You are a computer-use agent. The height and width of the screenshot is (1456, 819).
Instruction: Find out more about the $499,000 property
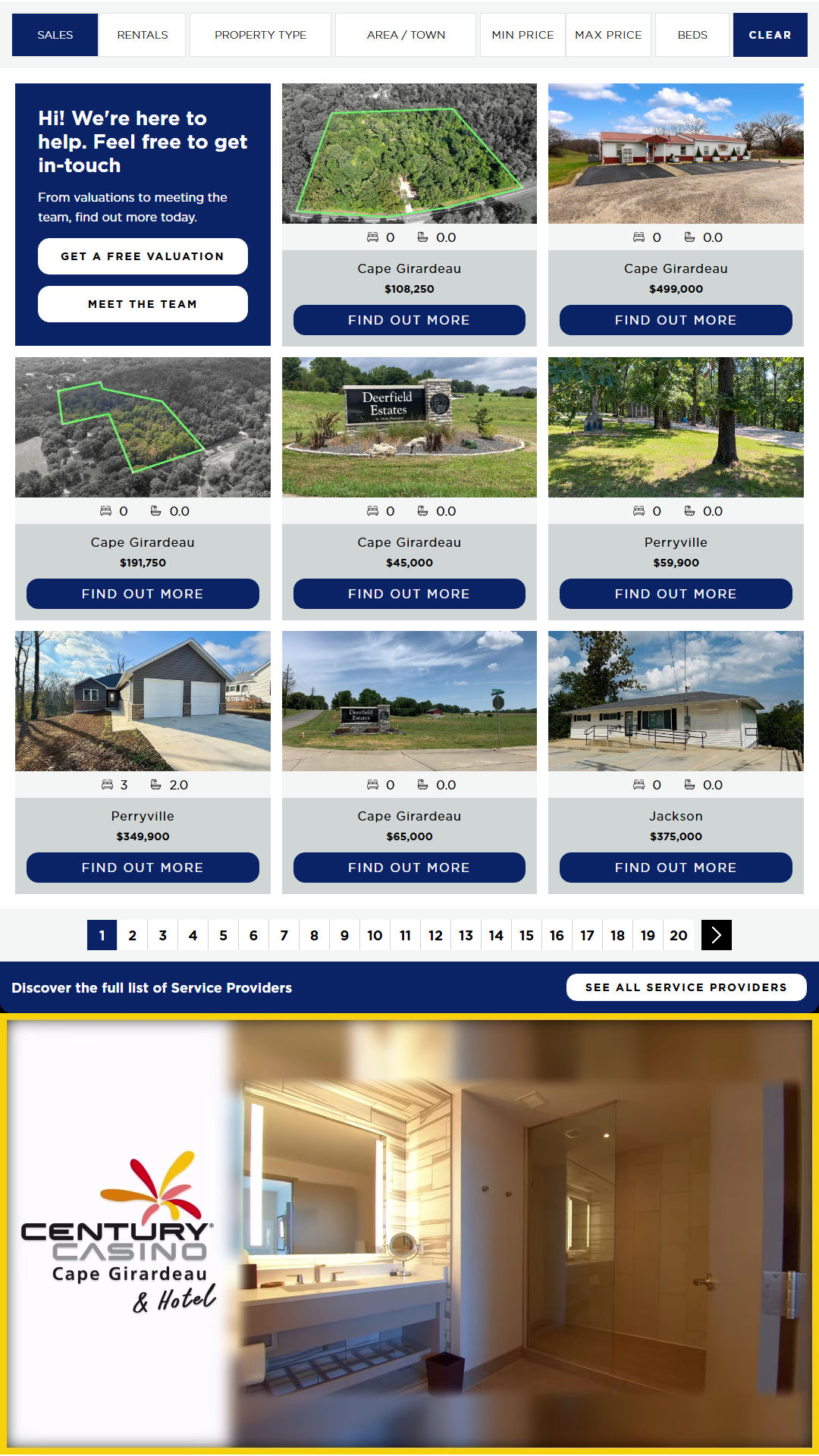point(676,320)
